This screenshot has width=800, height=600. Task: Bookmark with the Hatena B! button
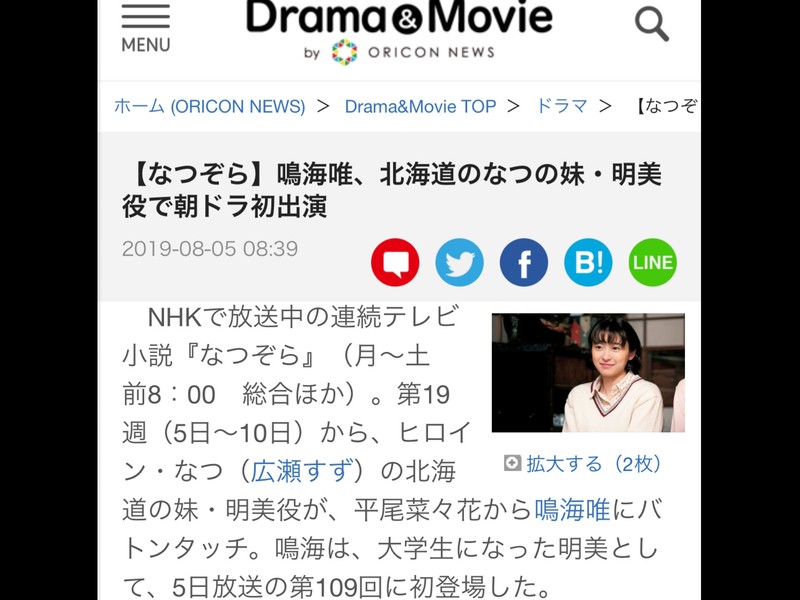pos(588,263)
